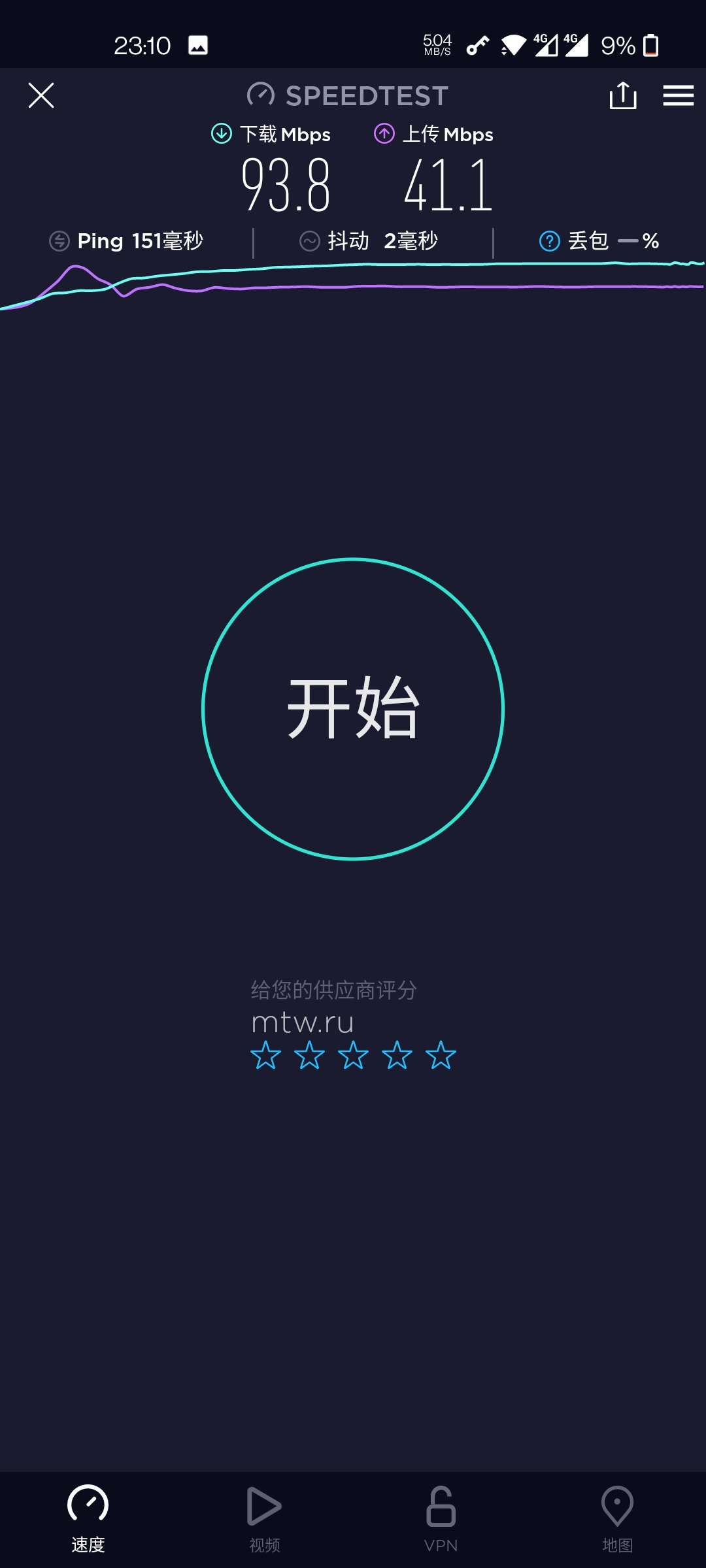
Task: Tap the close X to exit results
Action: pyautogui.click(x=41, y=95)
